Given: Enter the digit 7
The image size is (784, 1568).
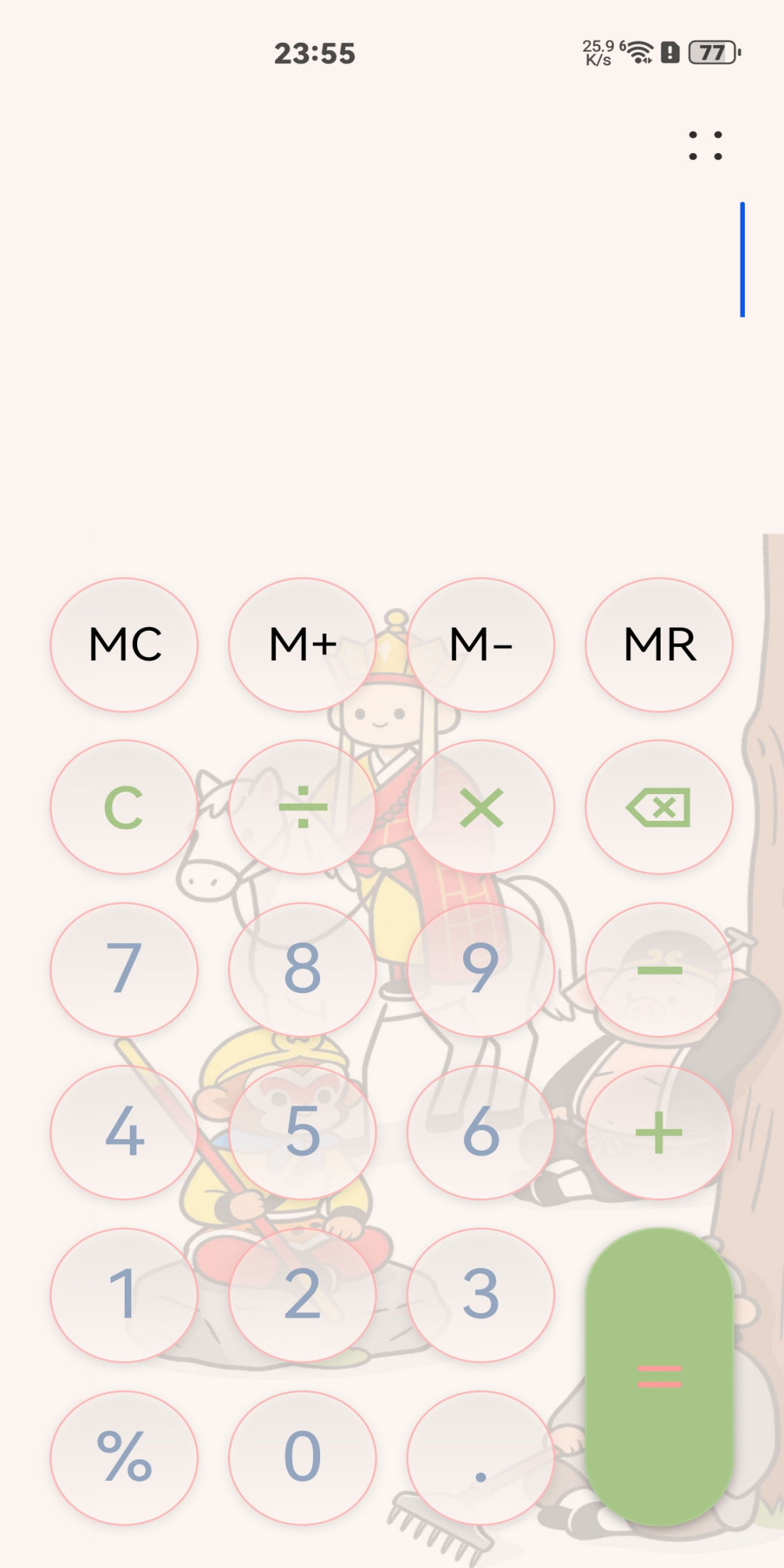Looking at the screenshot, I should (124, 970).
